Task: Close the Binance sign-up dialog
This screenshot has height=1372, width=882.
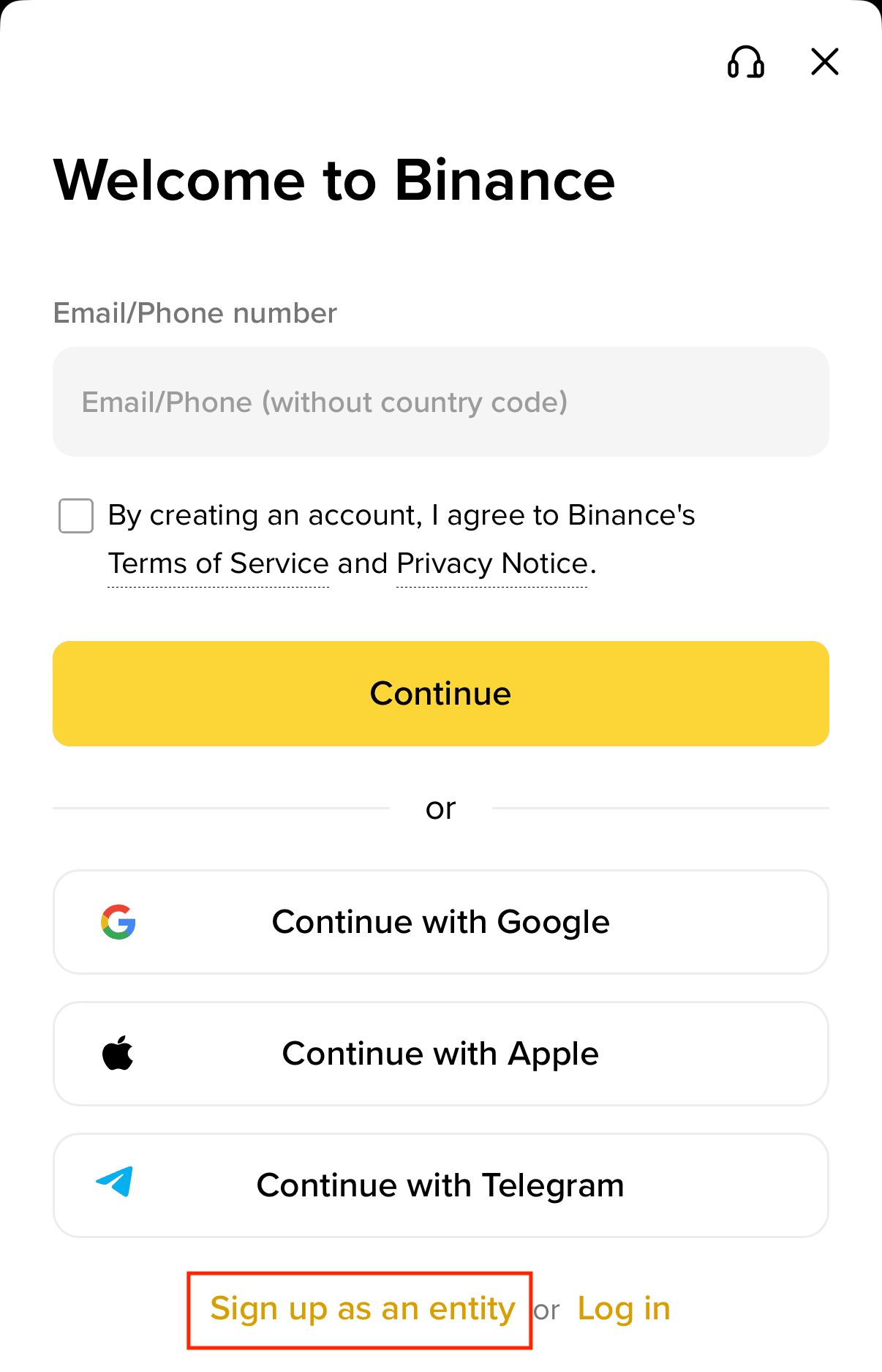Action: [x=824, y=62]
